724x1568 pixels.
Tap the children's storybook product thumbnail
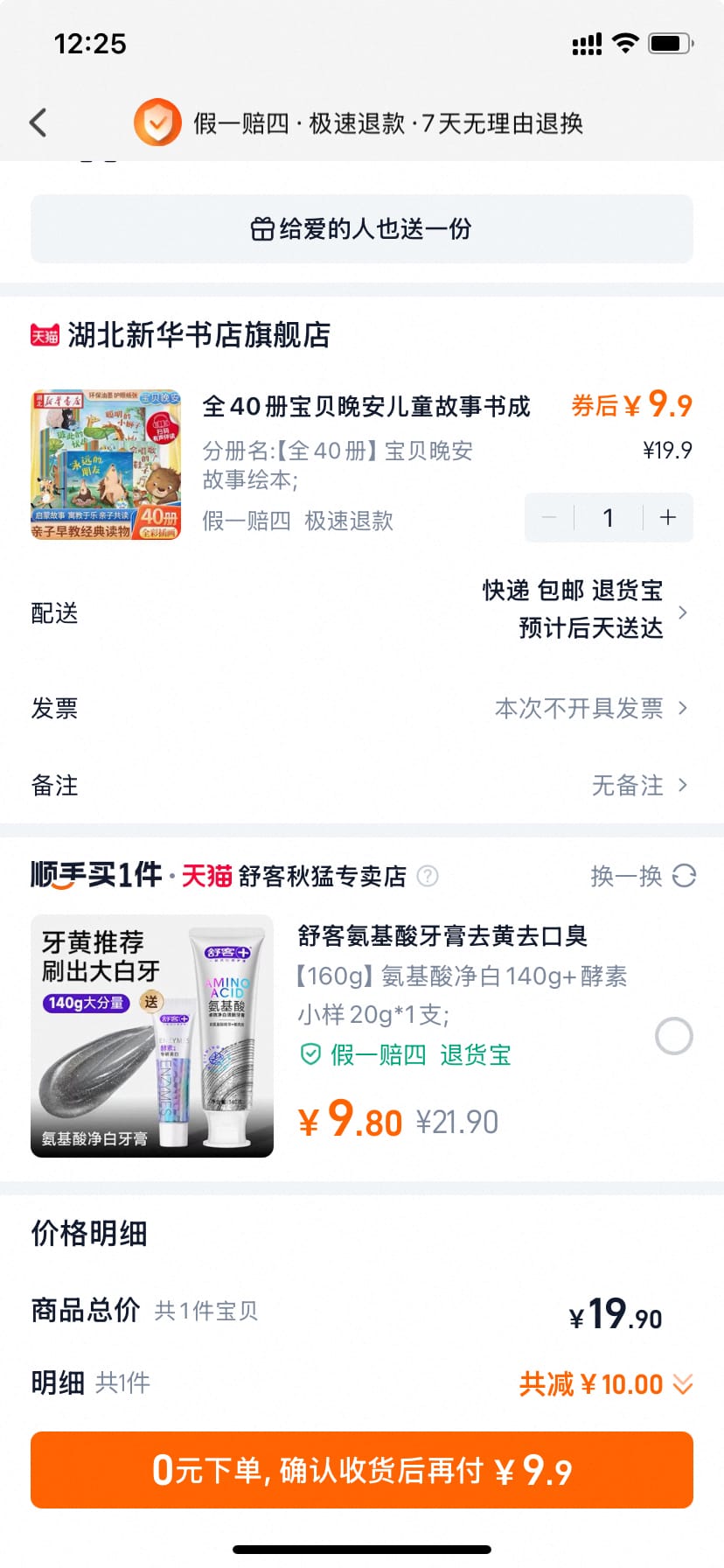click(107, 466)
